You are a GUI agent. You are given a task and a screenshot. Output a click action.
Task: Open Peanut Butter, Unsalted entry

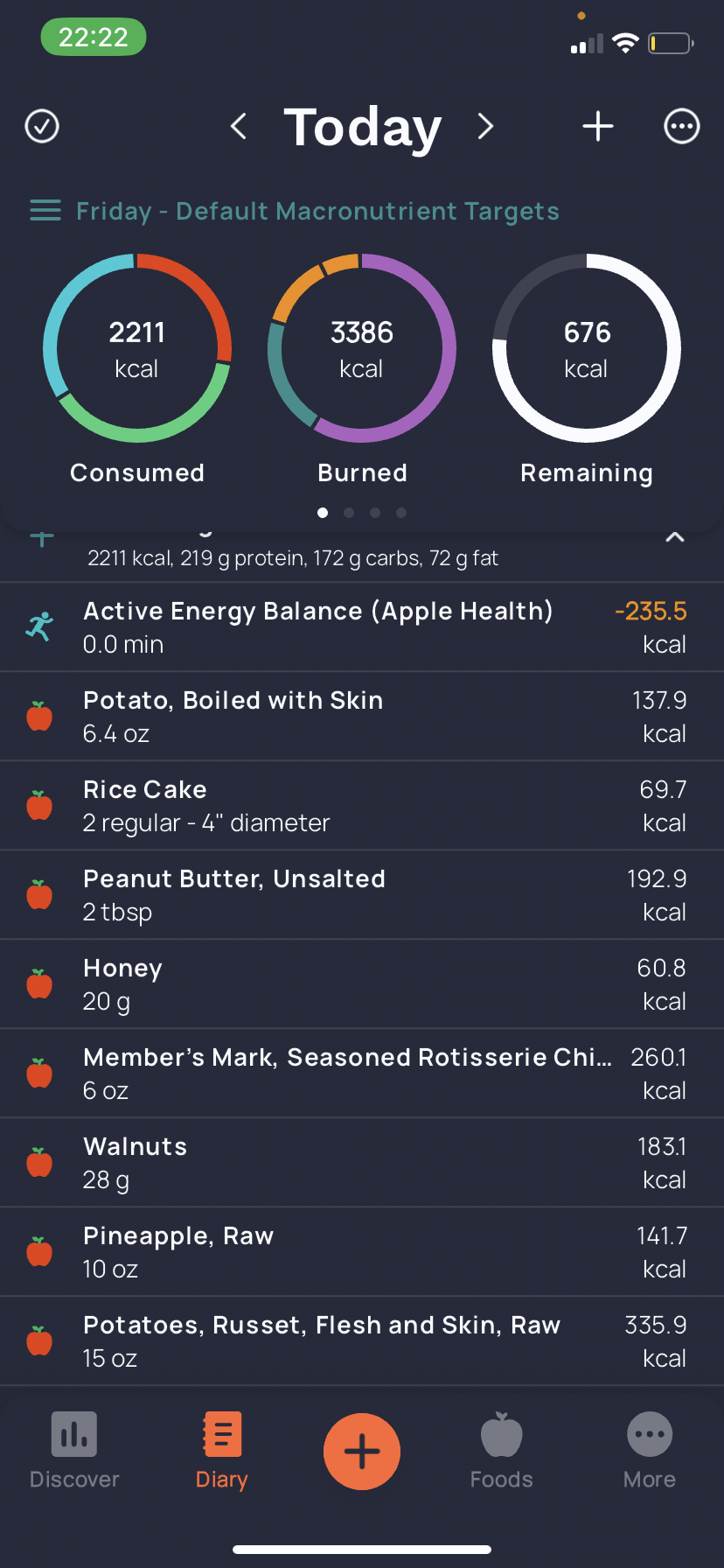(362, 894)
